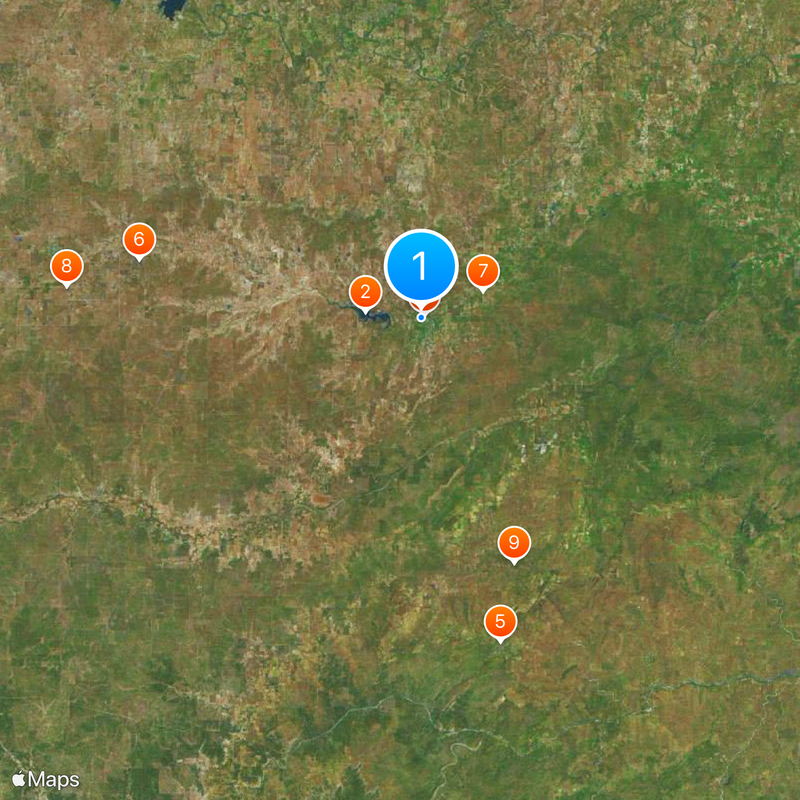Open map pin number 9

pyautogui.click(x=514, y=543)
